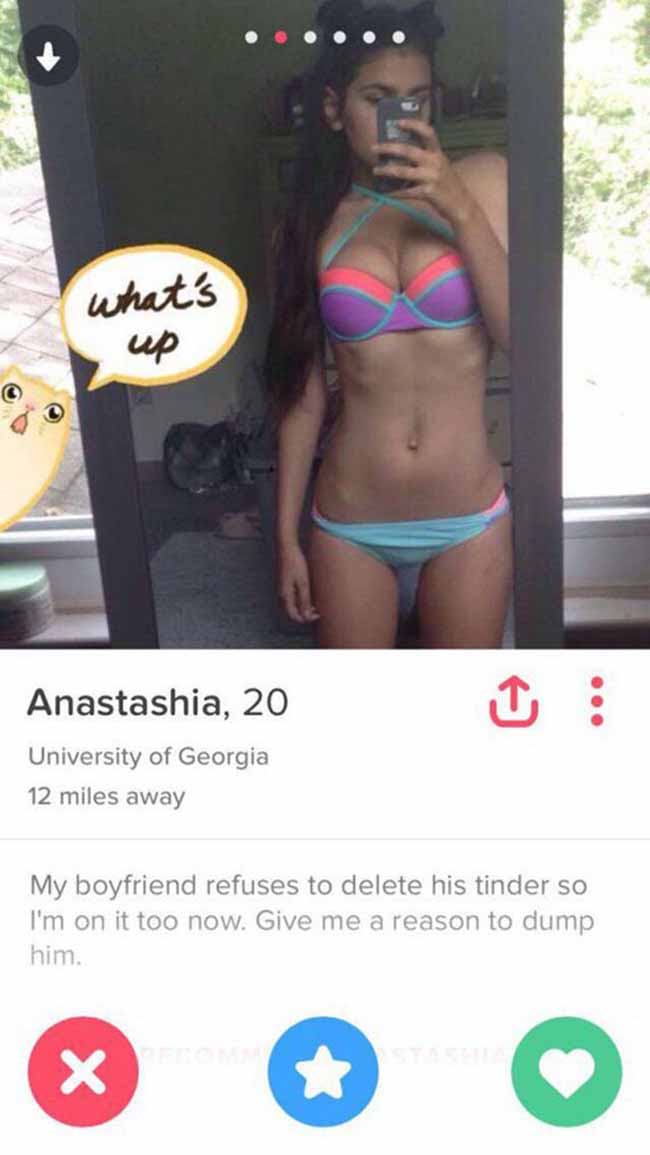The image size is (650, 1155).
Task: Tap the red X to pass
Action: (x=83, y=1072)
